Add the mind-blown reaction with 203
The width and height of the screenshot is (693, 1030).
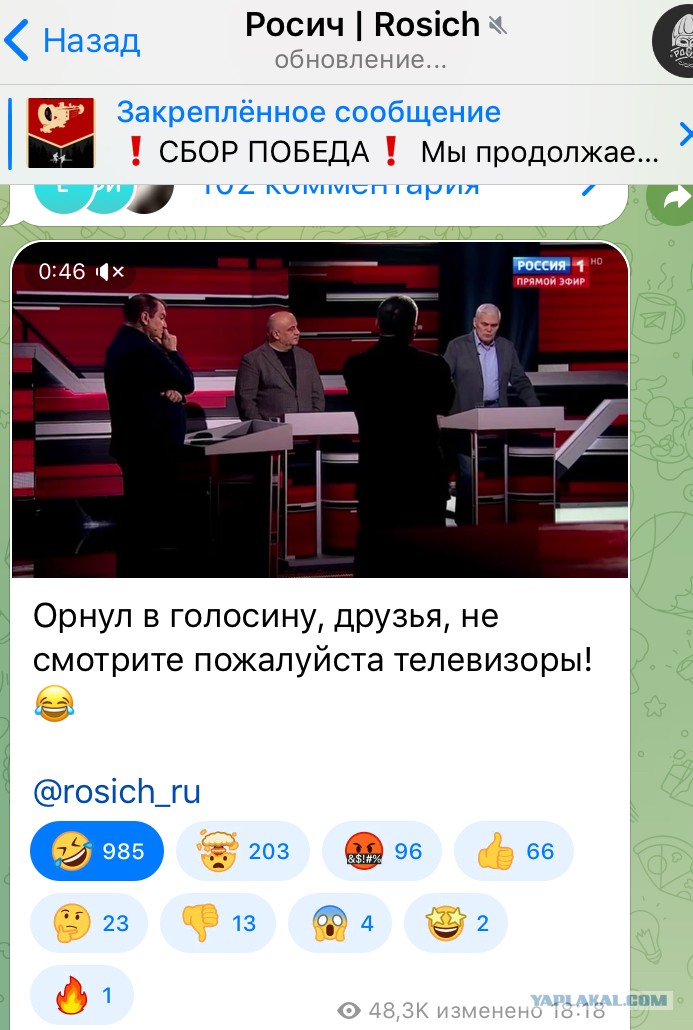[242, 851]
